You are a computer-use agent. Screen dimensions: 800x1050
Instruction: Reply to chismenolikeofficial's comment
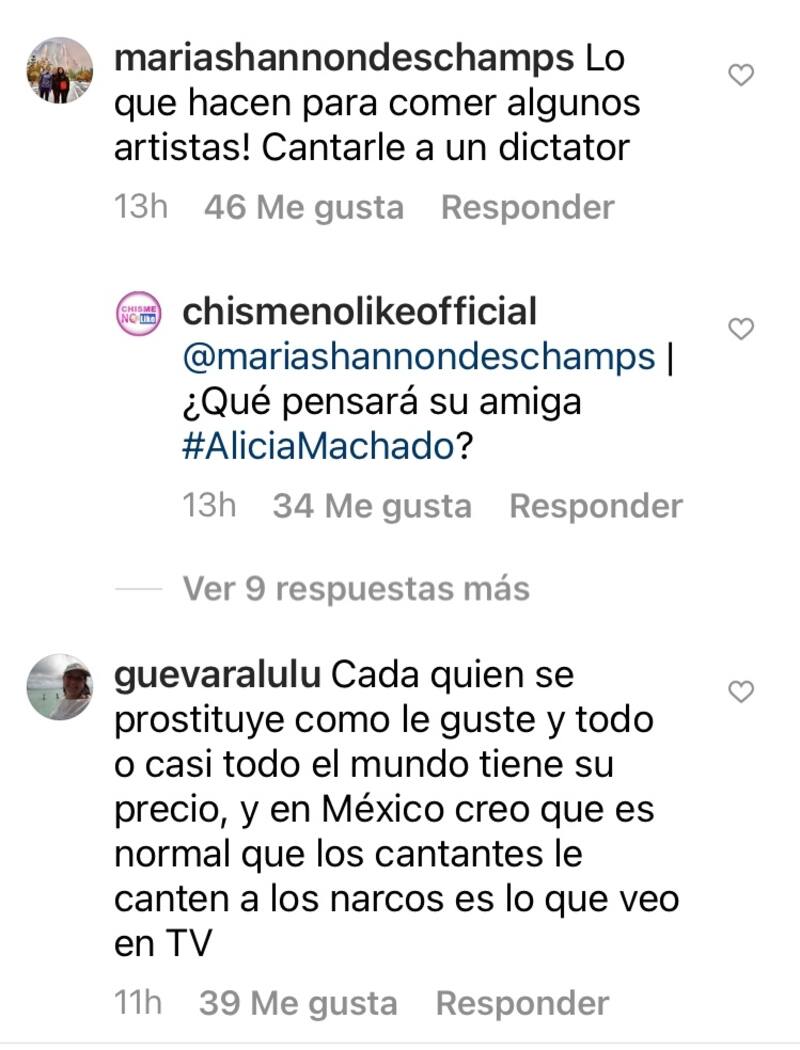pos(595,506)
